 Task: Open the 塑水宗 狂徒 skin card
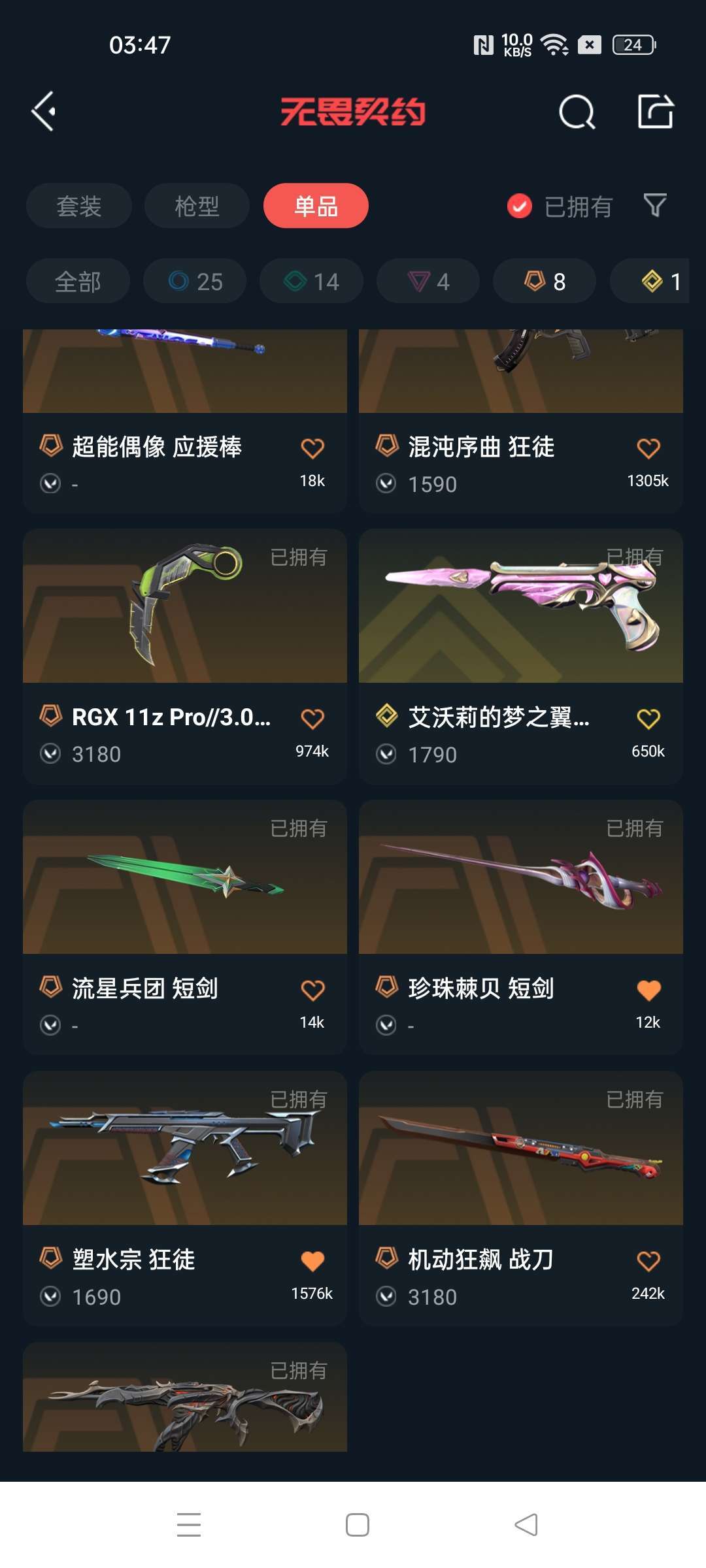185,1198
